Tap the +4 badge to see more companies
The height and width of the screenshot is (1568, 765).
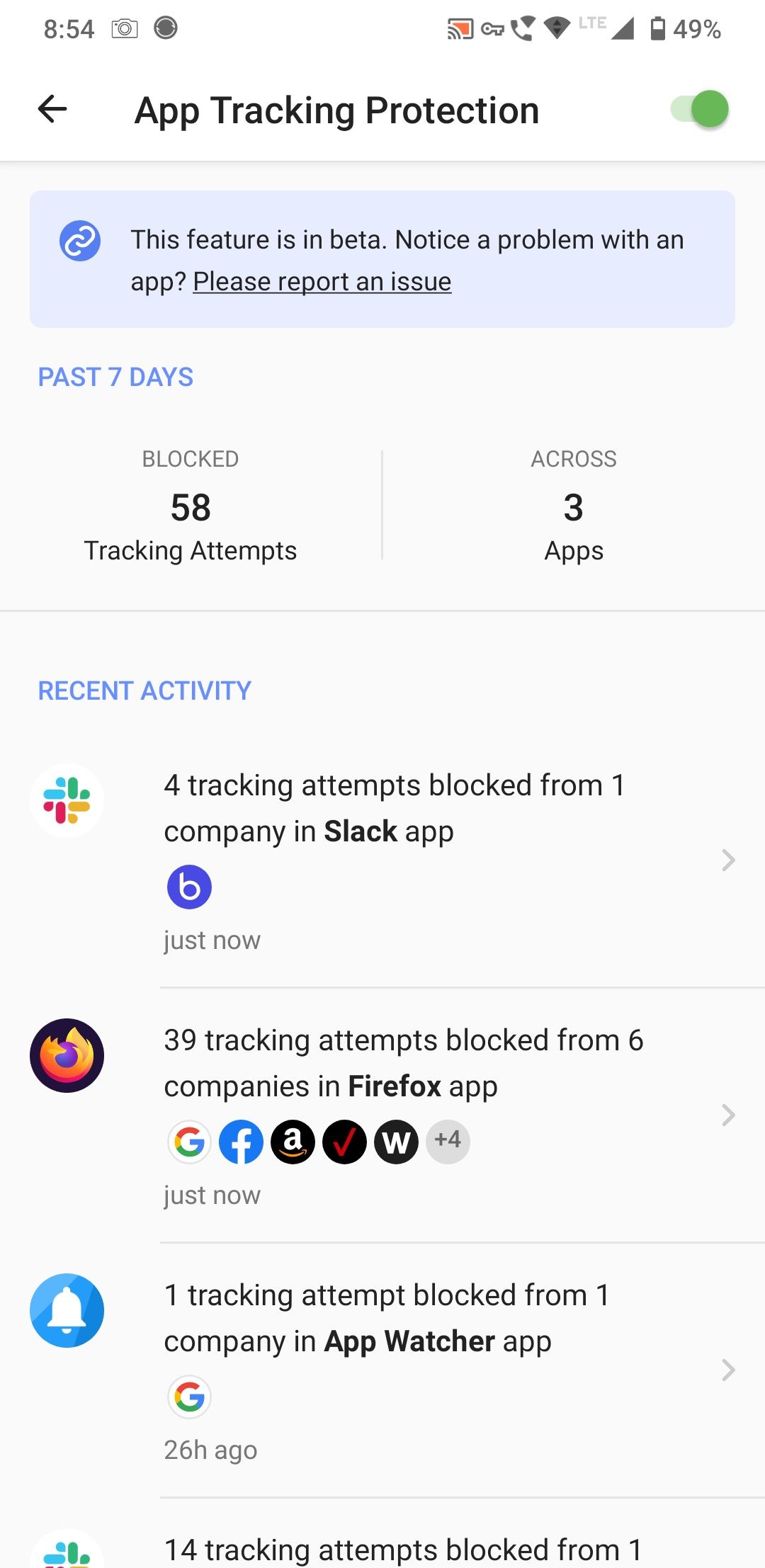tap(448, 1141)
